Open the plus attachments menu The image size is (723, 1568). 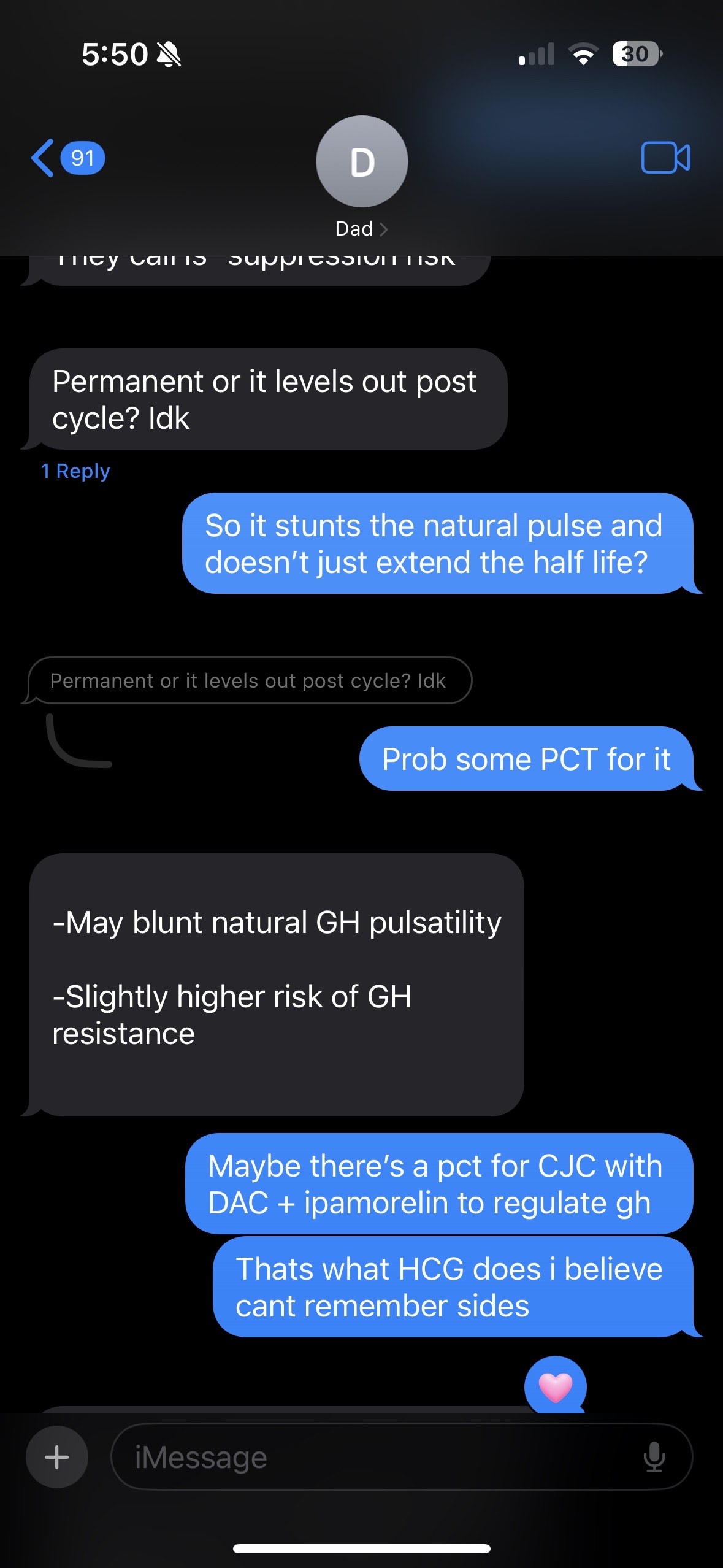click(x=57, y=1457)
